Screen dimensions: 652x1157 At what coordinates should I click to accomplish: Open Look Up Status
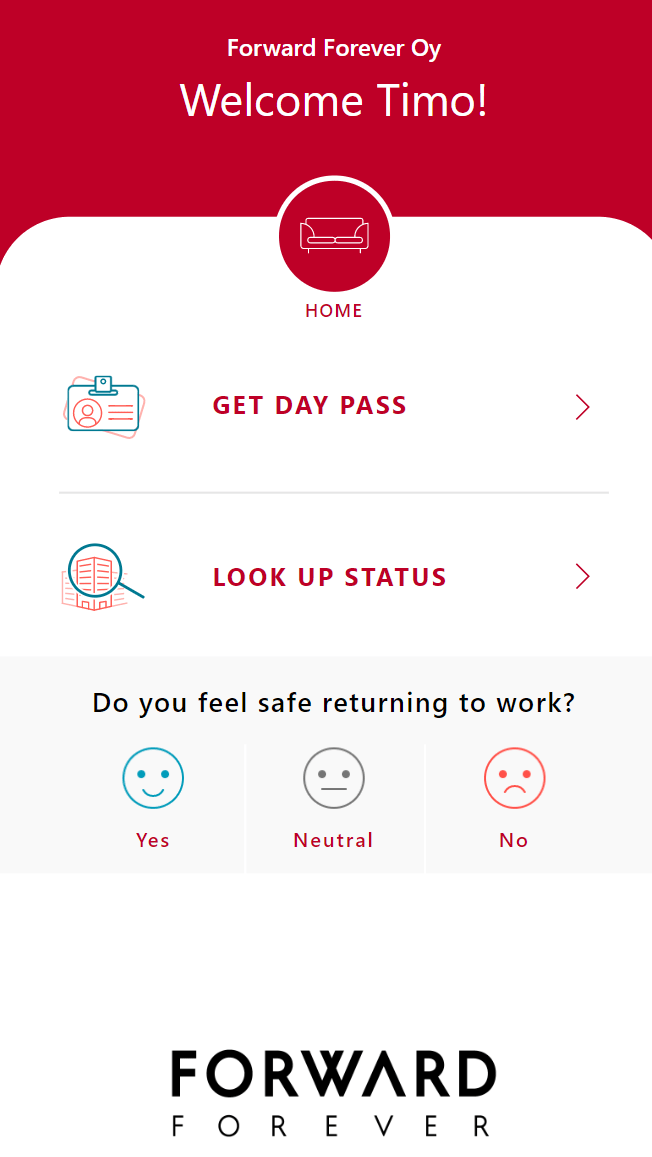click(x=329, y=577)
